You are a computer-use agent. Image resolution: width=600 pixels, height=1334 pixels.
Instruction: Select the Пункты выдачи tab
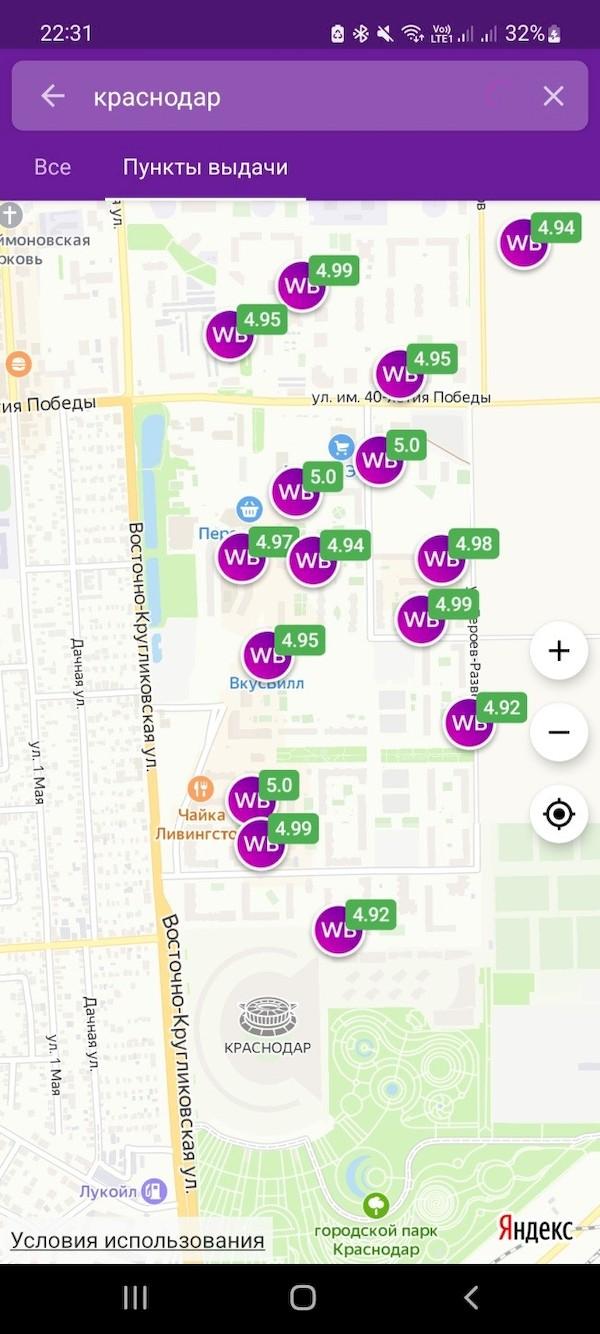click(205, 167)
